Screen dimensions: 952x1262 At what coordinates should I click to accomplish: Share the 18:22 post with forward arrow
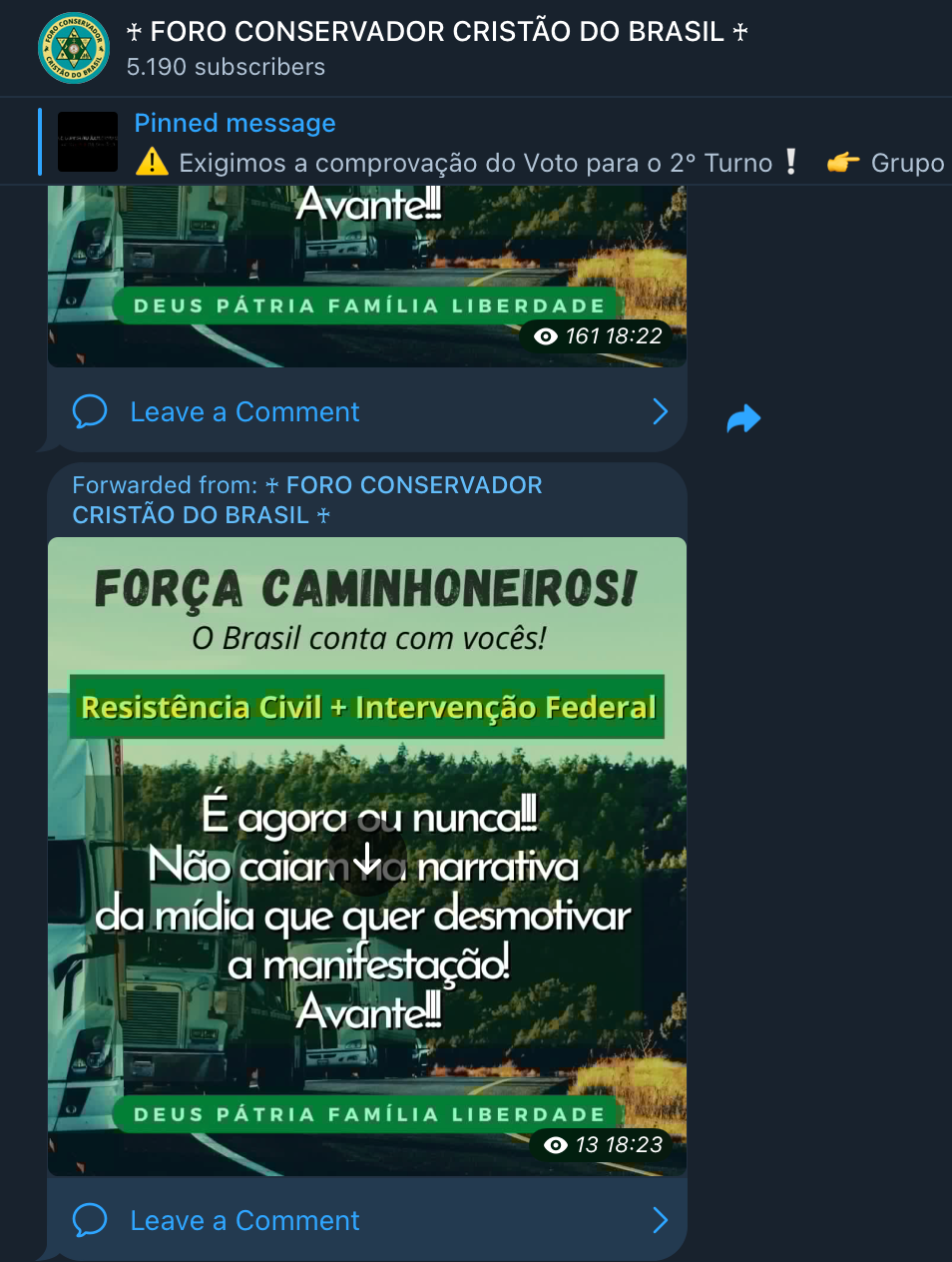click(743, 418)
